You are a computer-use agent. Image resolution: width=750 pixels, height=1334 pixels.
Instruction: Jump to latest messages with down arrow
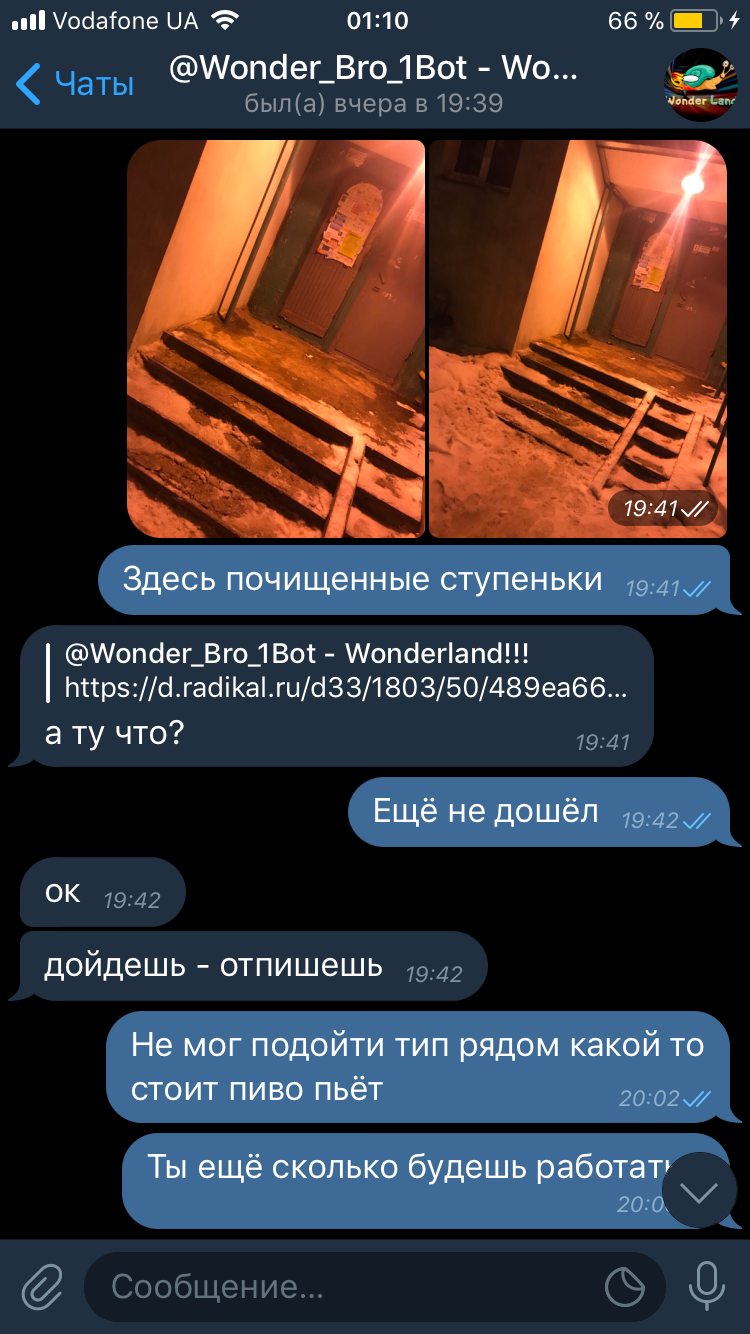tap(699, 1190)
